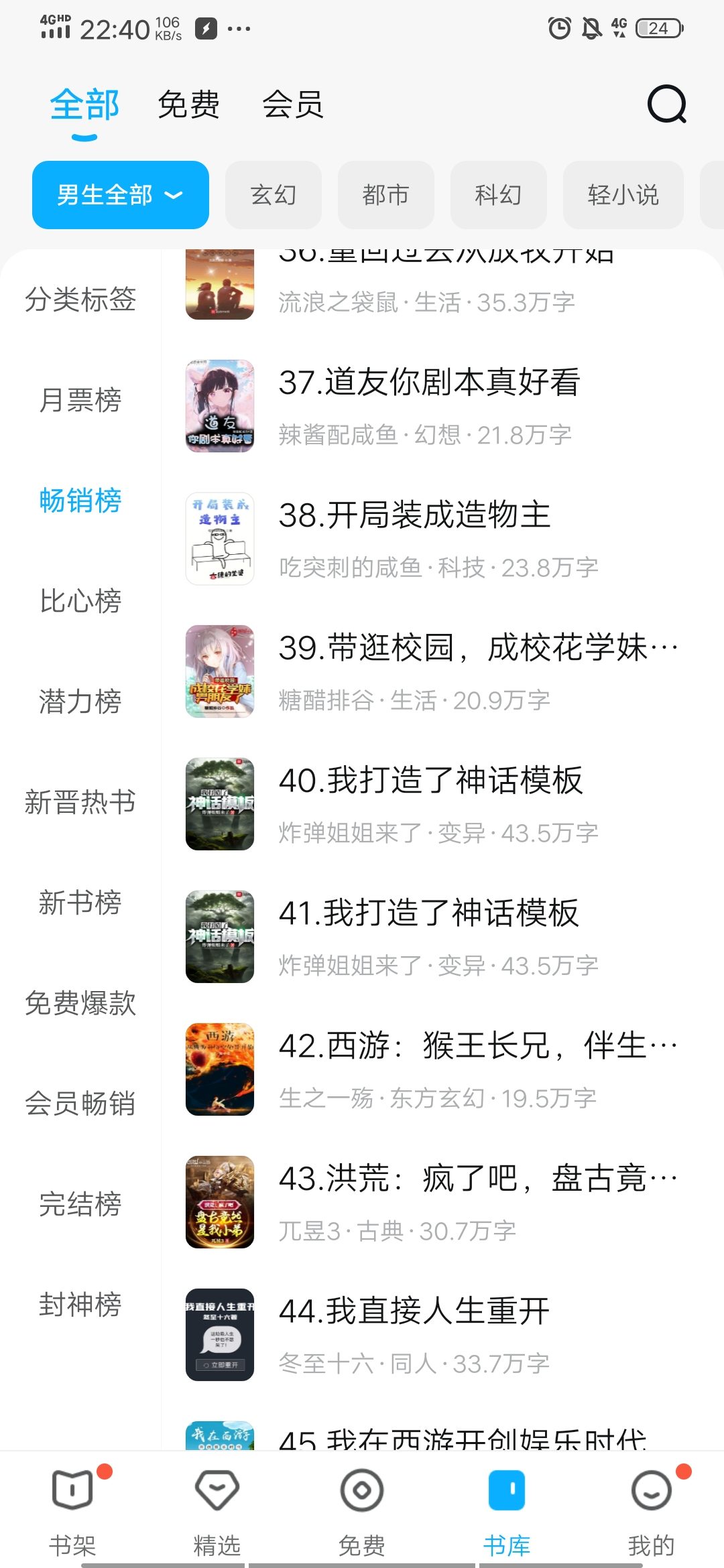Expand the 男生全部 dropdown
Viewport: 724px width, 1568px height.
pos(121,195)
